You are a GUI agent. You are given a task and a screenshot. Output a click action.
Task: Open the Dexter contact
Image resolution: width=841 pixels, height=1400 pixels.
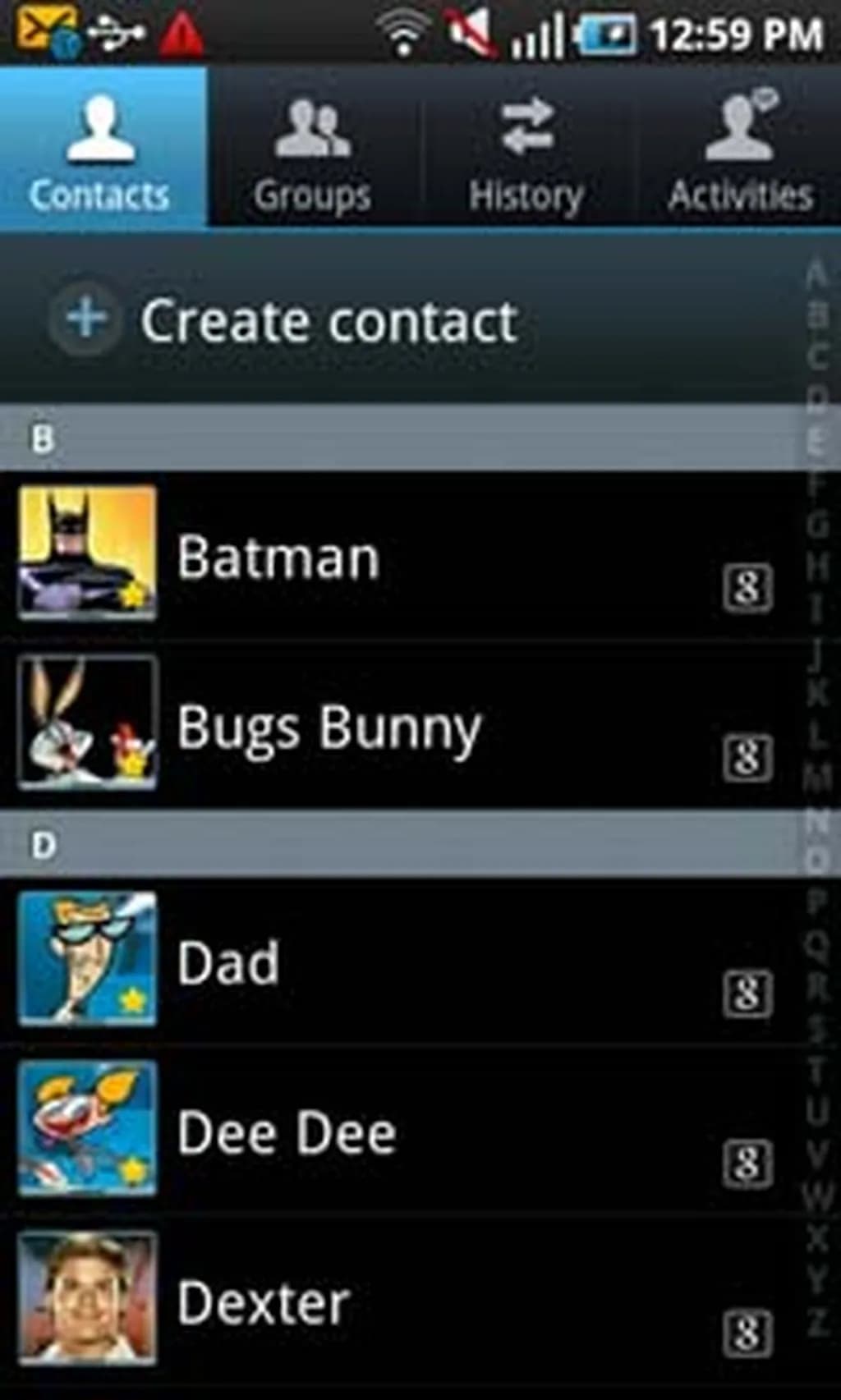coord(411,1302)
